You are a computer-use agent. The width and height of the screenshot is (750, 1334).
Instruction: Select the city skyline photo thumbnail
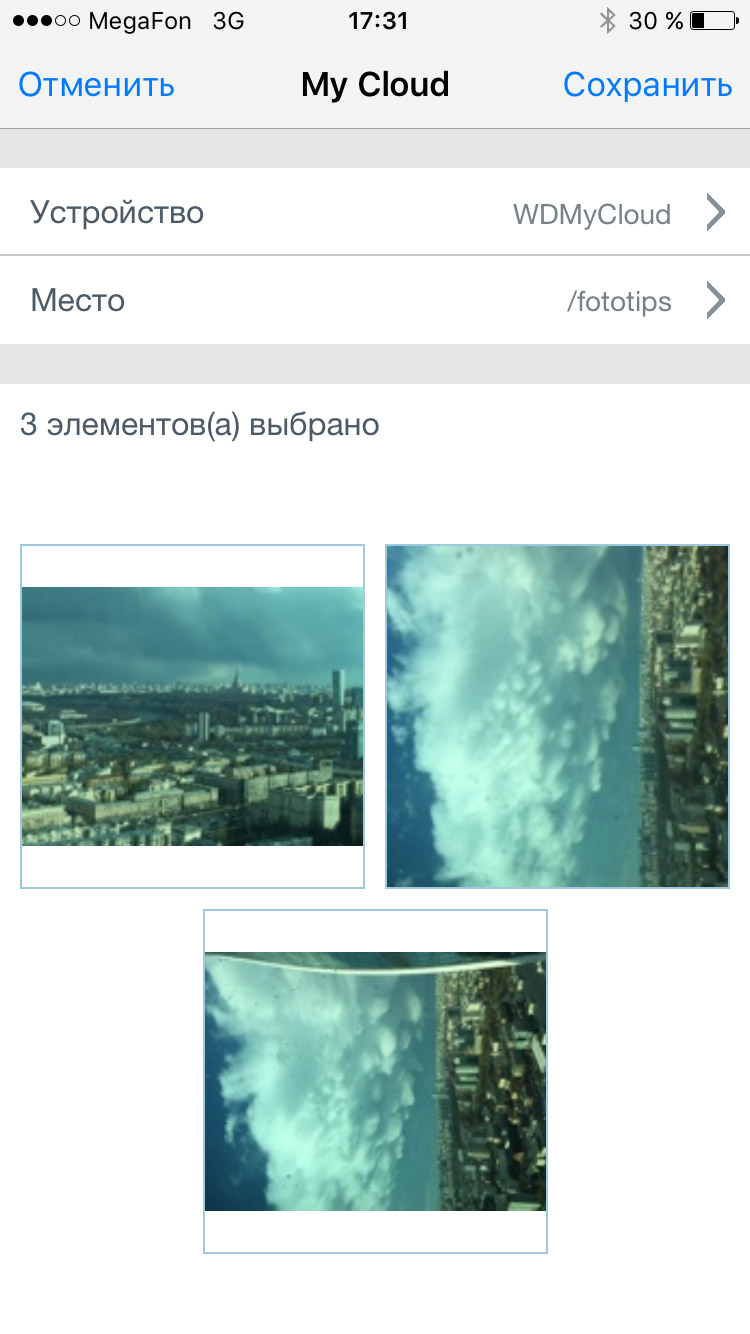192,716
